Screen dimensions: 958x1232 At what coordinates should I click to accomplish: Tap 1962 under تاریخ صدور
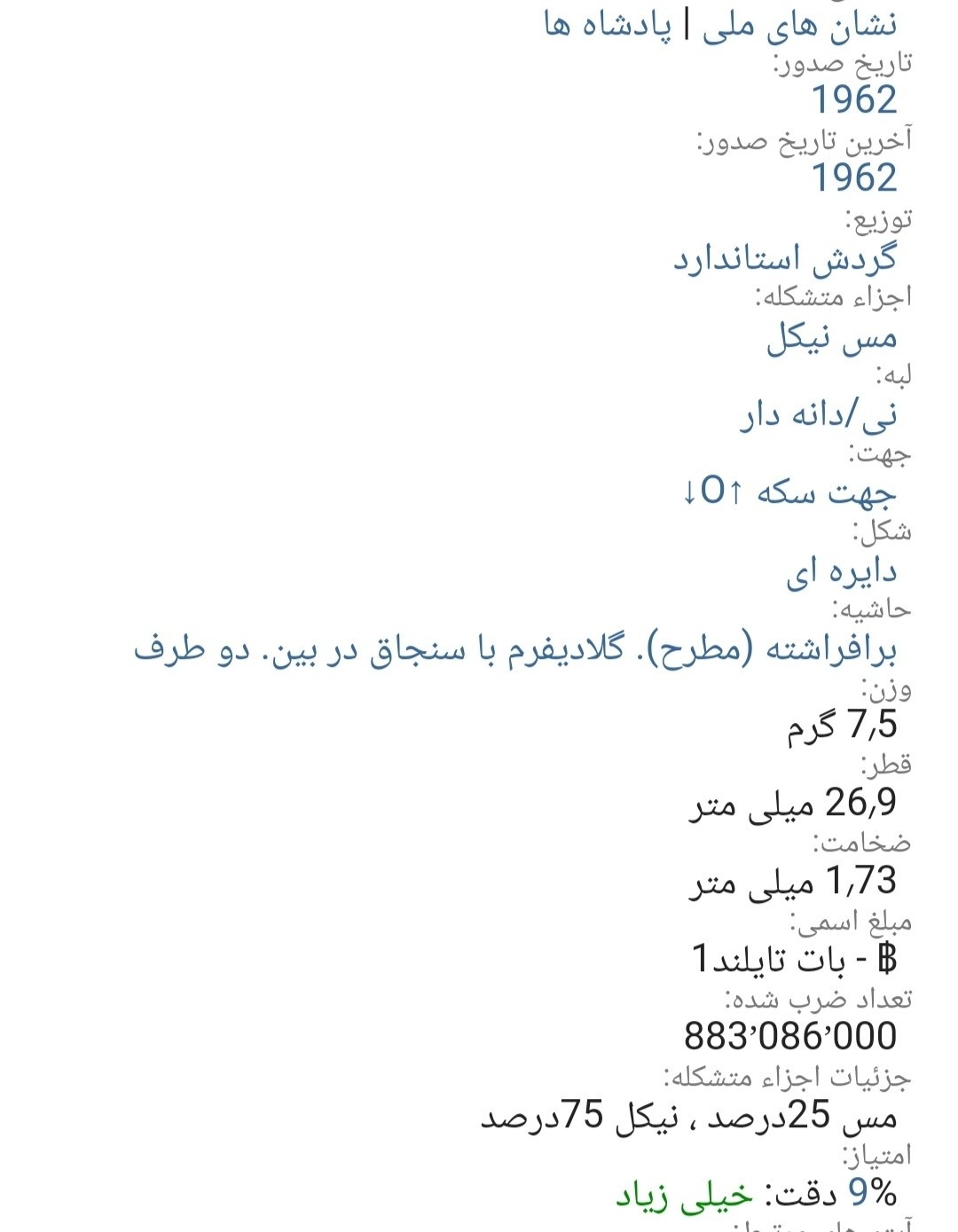tap(854, 99)
